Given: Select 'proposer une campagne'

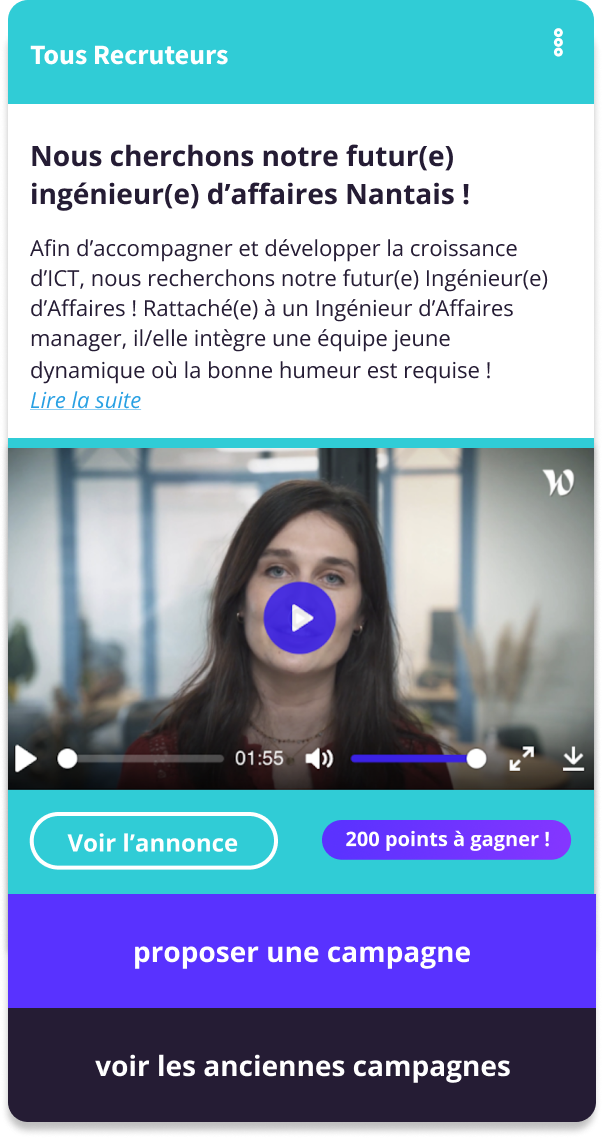Looking at the screenshot, I should (301, 952).
